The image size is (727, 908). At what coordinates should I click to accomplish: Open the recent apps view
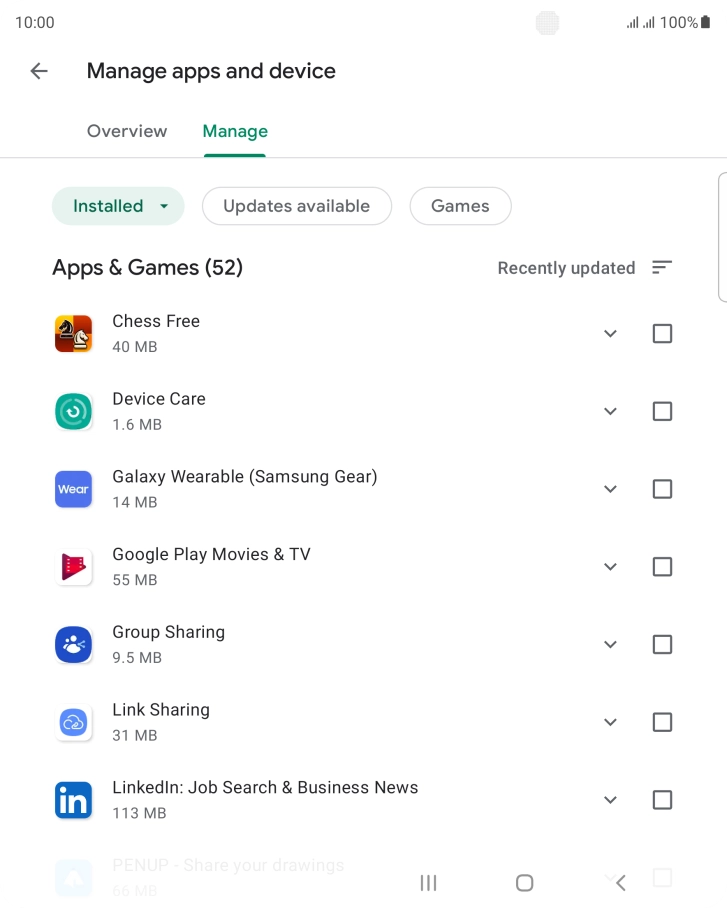pos(428,882)
